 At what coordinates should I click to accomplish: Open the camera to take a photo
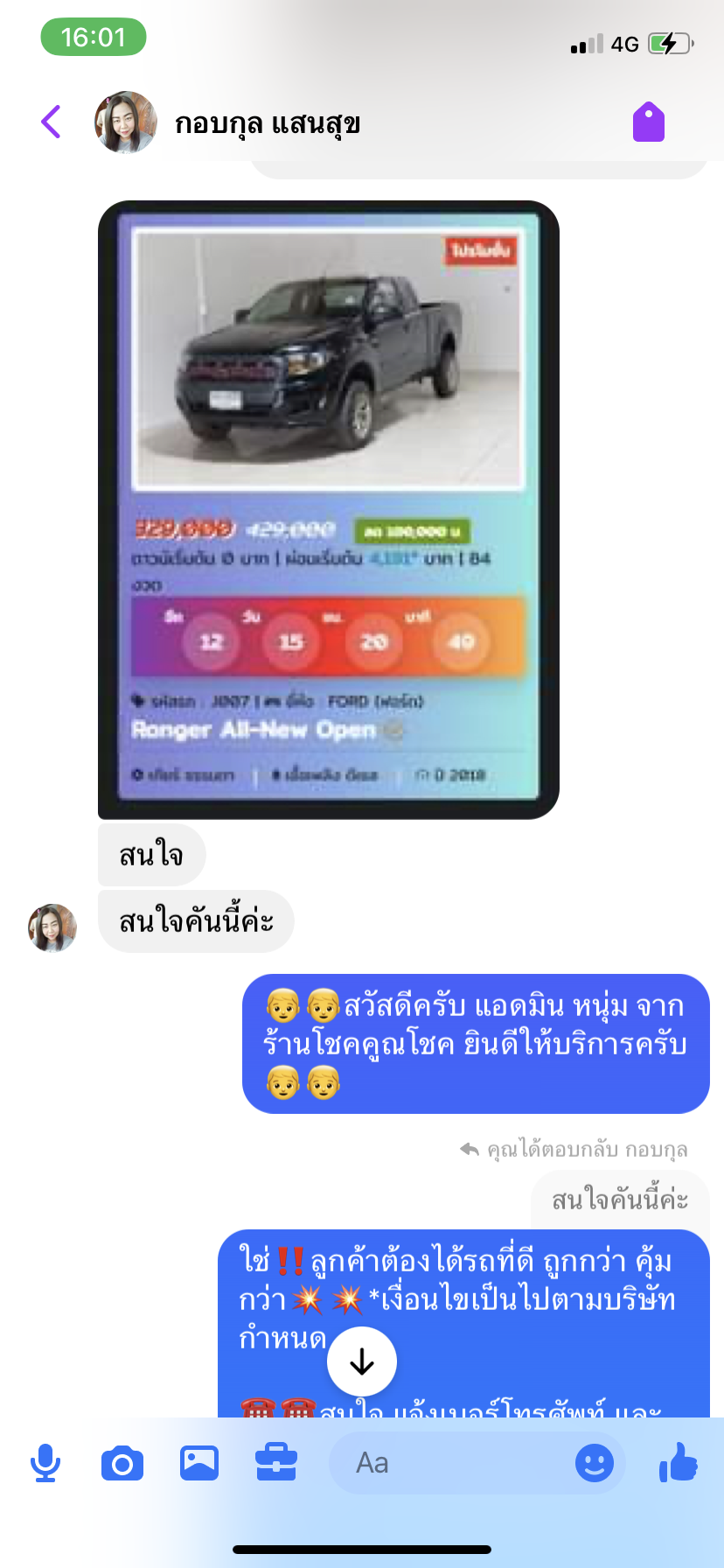pos(122,1463)
